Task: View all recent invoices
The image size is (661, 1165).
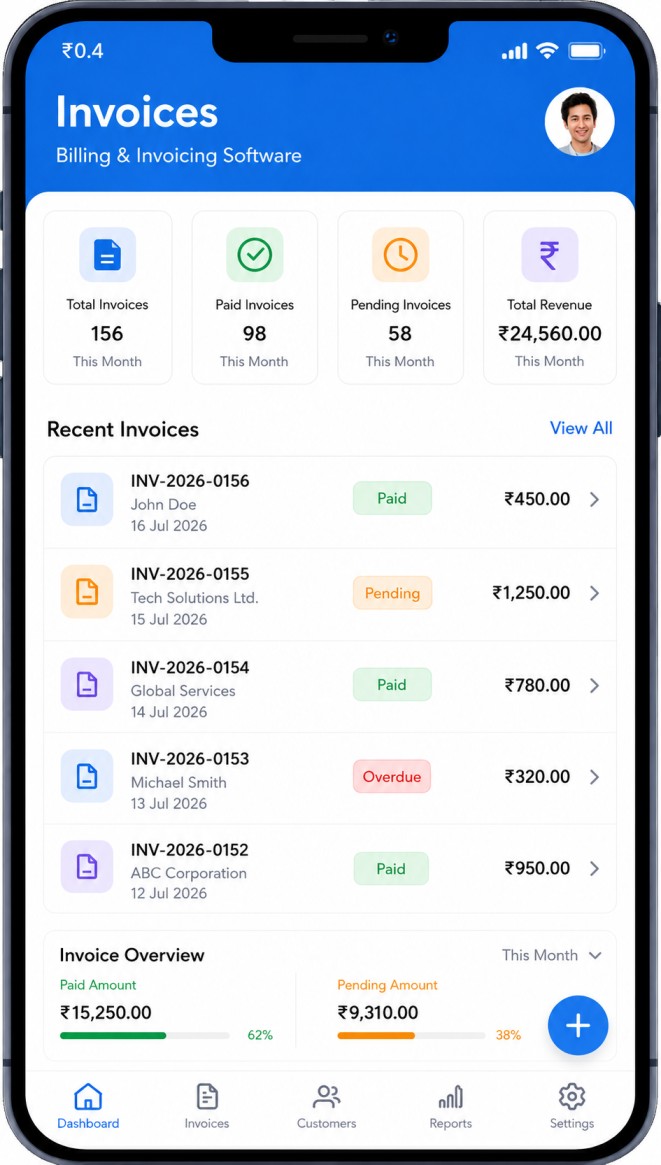Action: (x=581, y=428)
